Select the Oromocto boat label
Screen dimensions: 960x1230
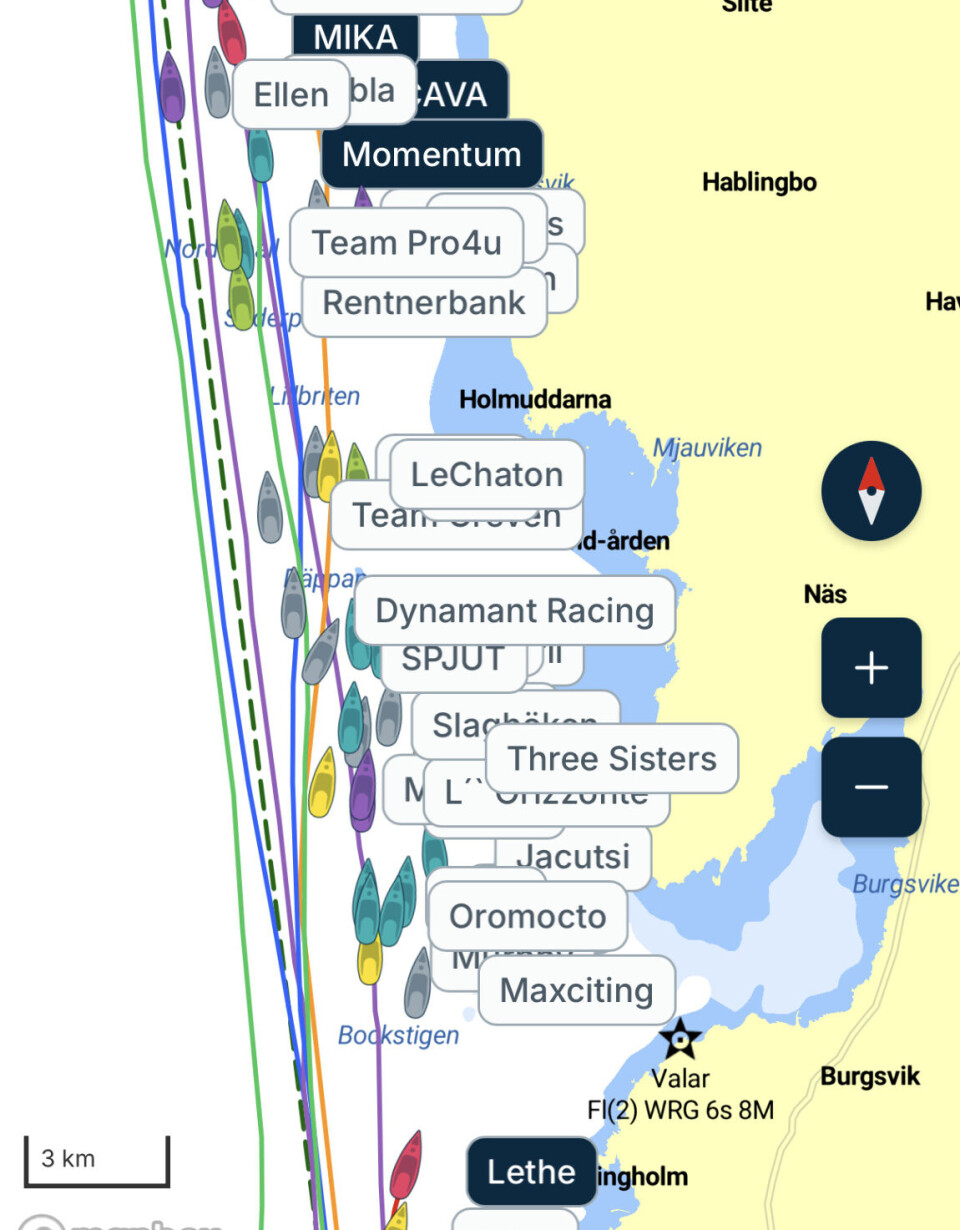pos(527,916)
